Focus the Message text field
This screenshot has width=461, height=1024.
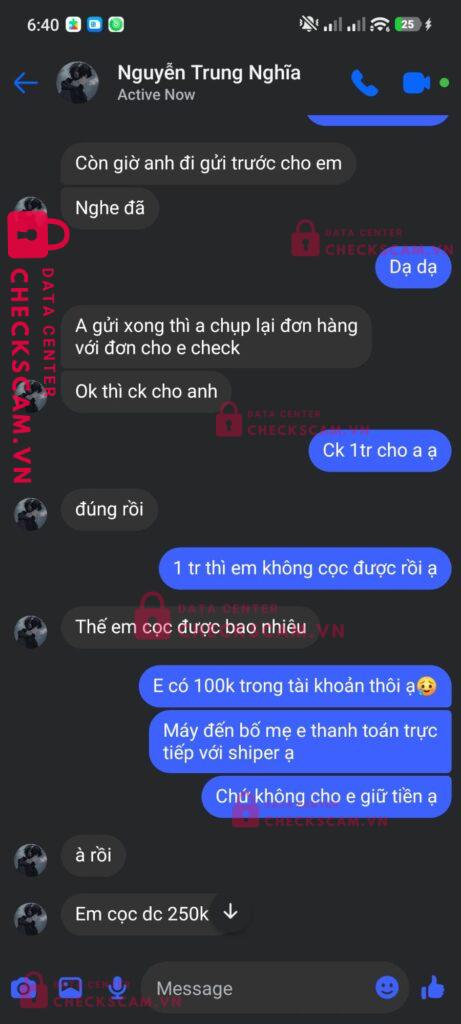click(261, 988)
